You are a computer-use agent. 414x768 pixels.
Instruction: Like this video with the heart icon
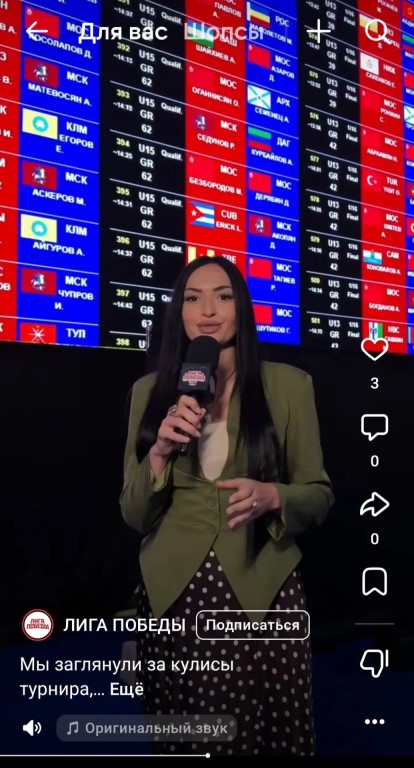click(x=374, y=349)
